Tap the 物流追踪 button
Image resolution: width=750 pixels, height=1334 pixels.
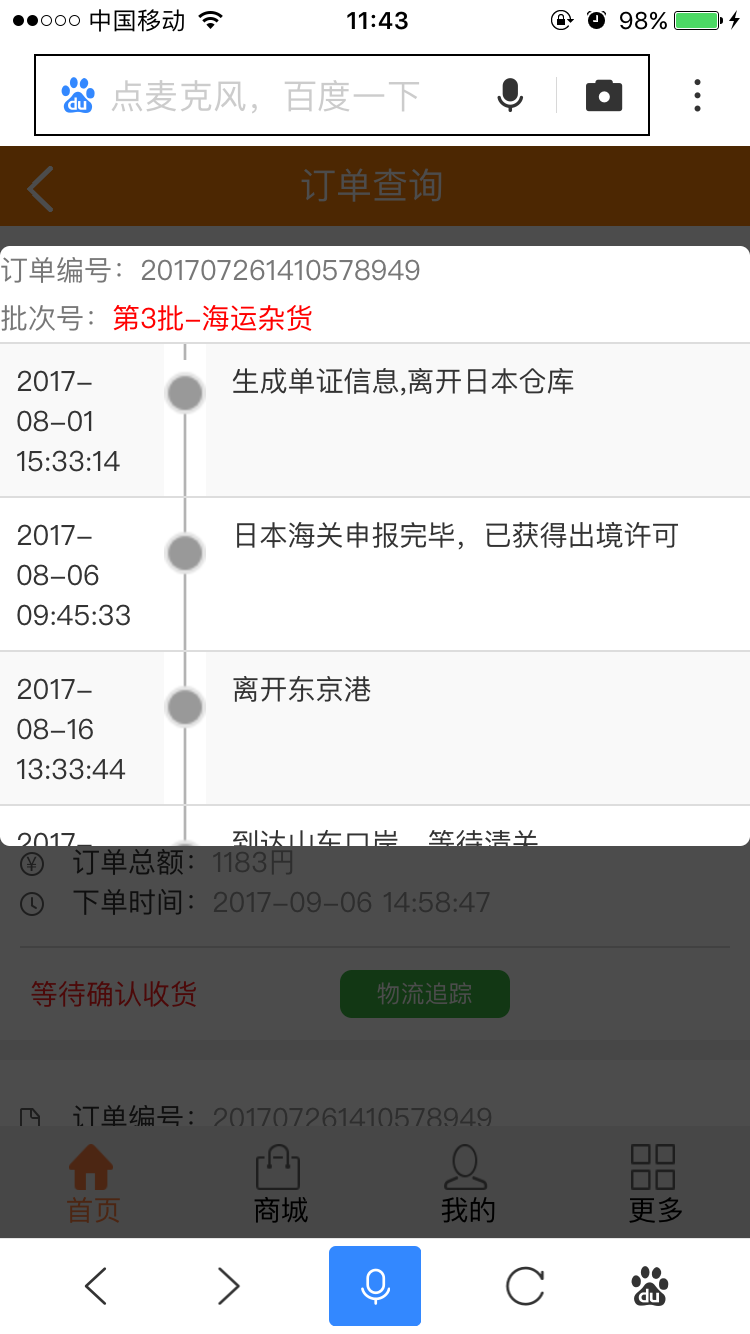point(425,994)
